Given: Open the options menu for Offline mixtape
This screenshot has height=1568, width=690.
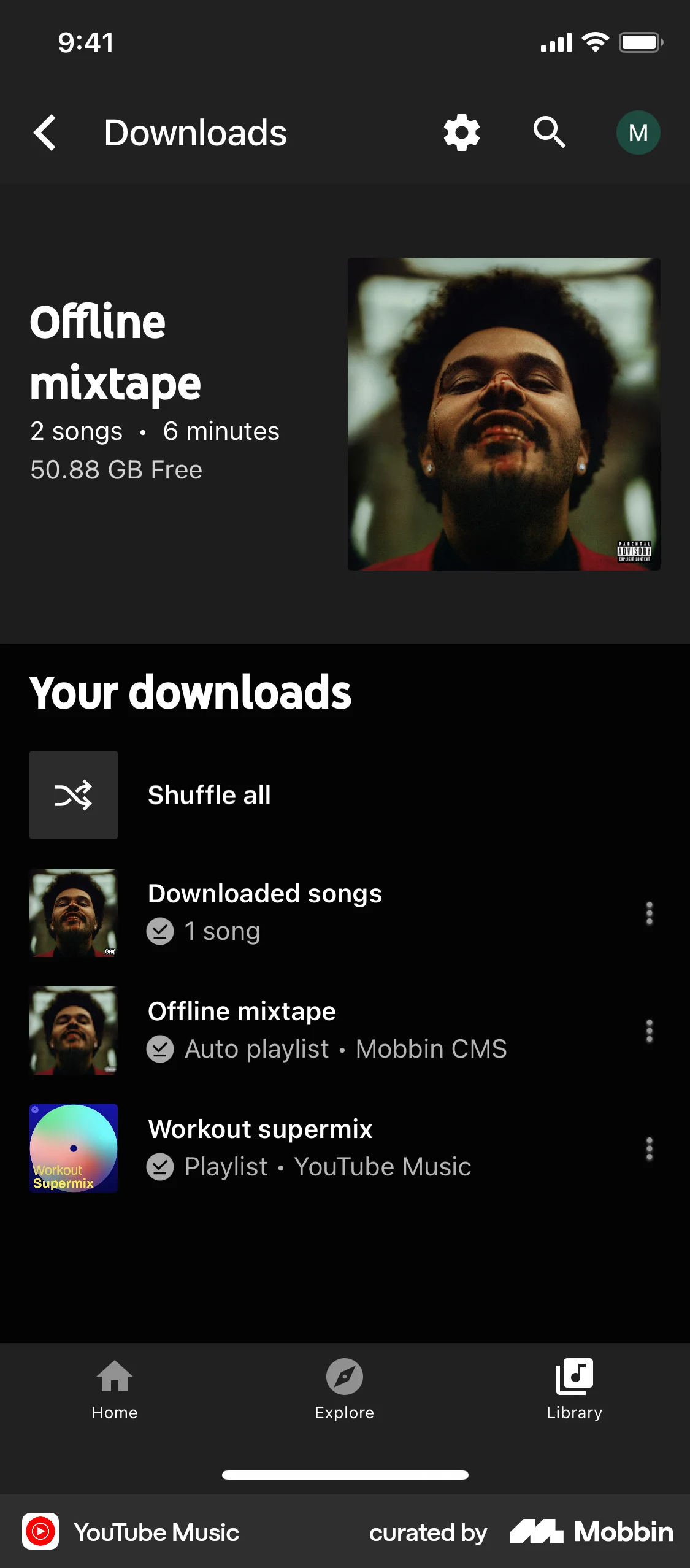Looking at the screenshot, I should (649, 1030).
